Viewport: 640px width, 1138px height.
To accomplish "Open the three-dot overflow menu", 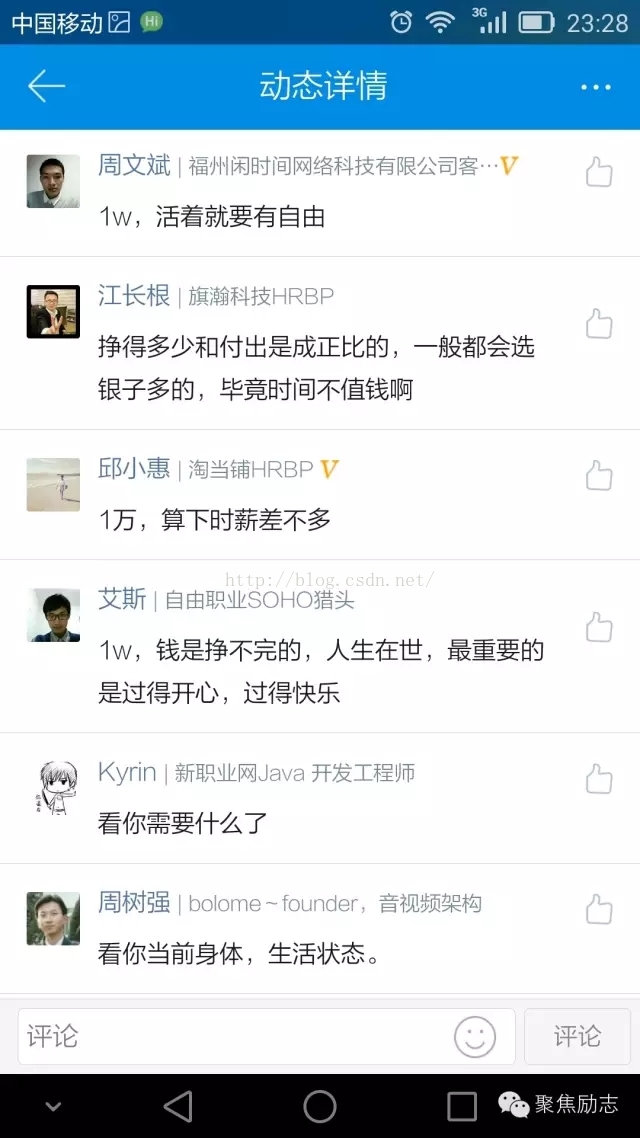I will point(595,88).
